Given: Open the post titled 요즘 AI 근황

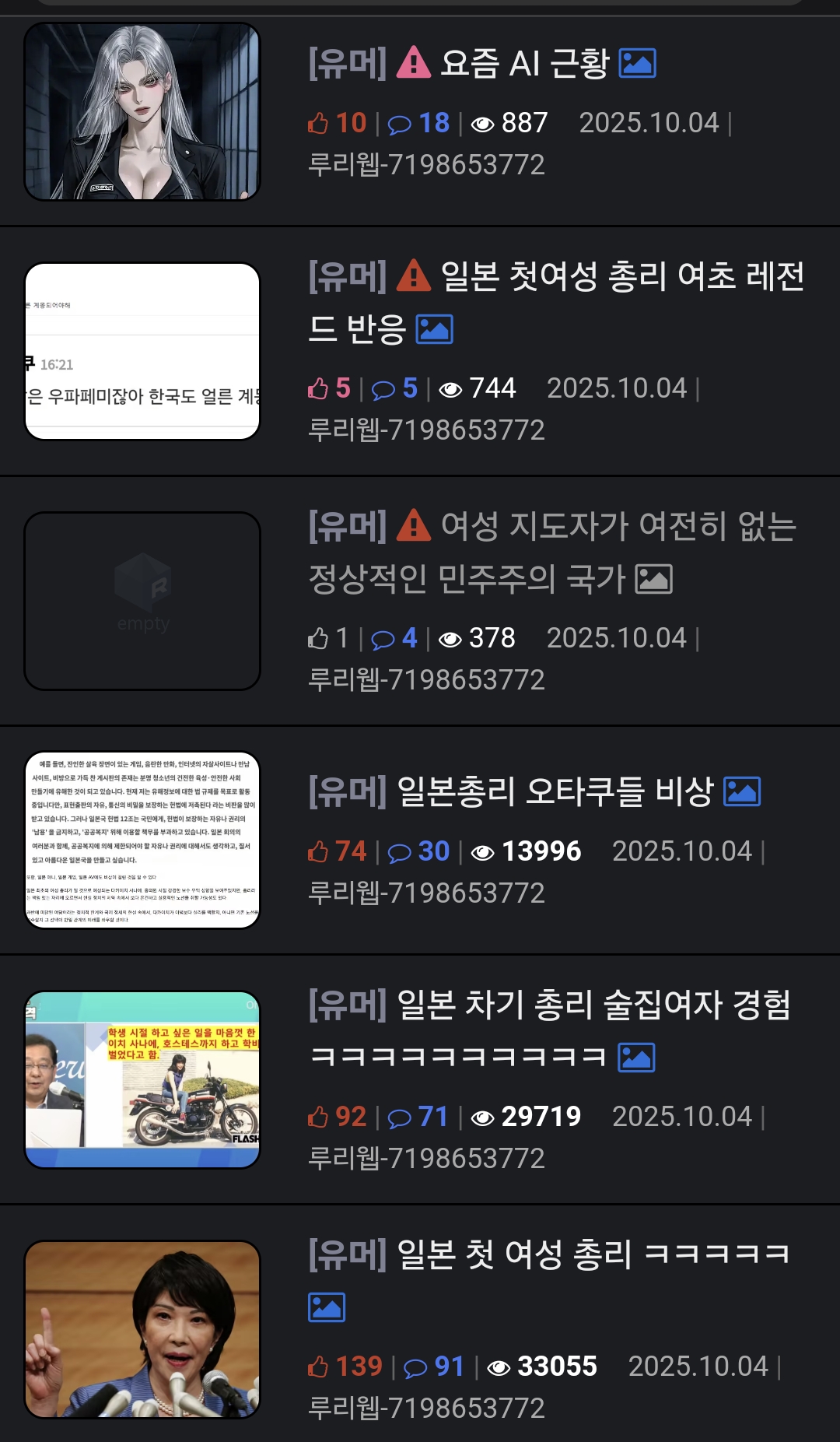Looking at the screenshot, I should click(x=523, y=64).
